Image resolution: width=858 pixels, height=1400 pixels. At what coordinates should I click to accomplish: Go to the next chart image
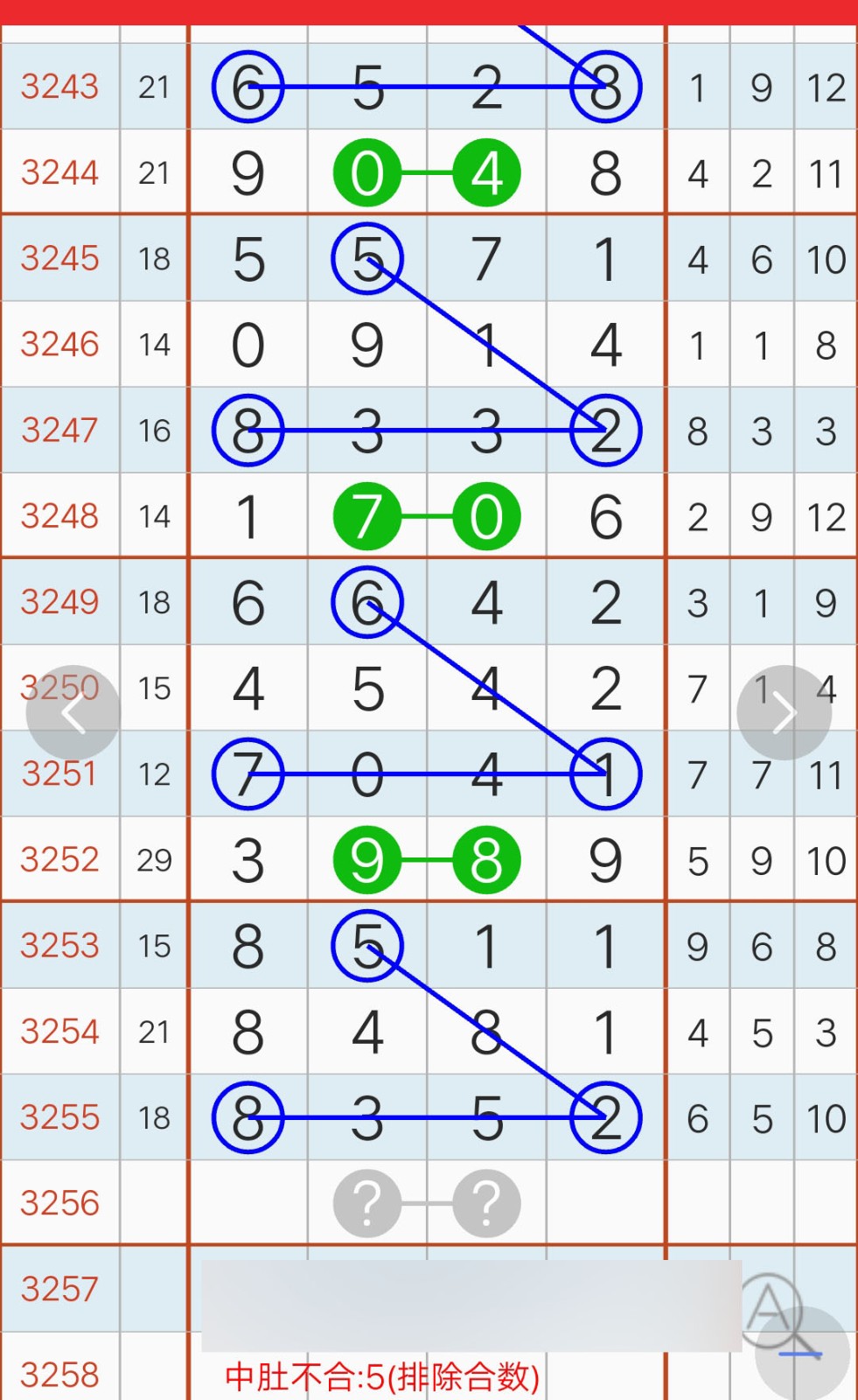tap(784, 713)
